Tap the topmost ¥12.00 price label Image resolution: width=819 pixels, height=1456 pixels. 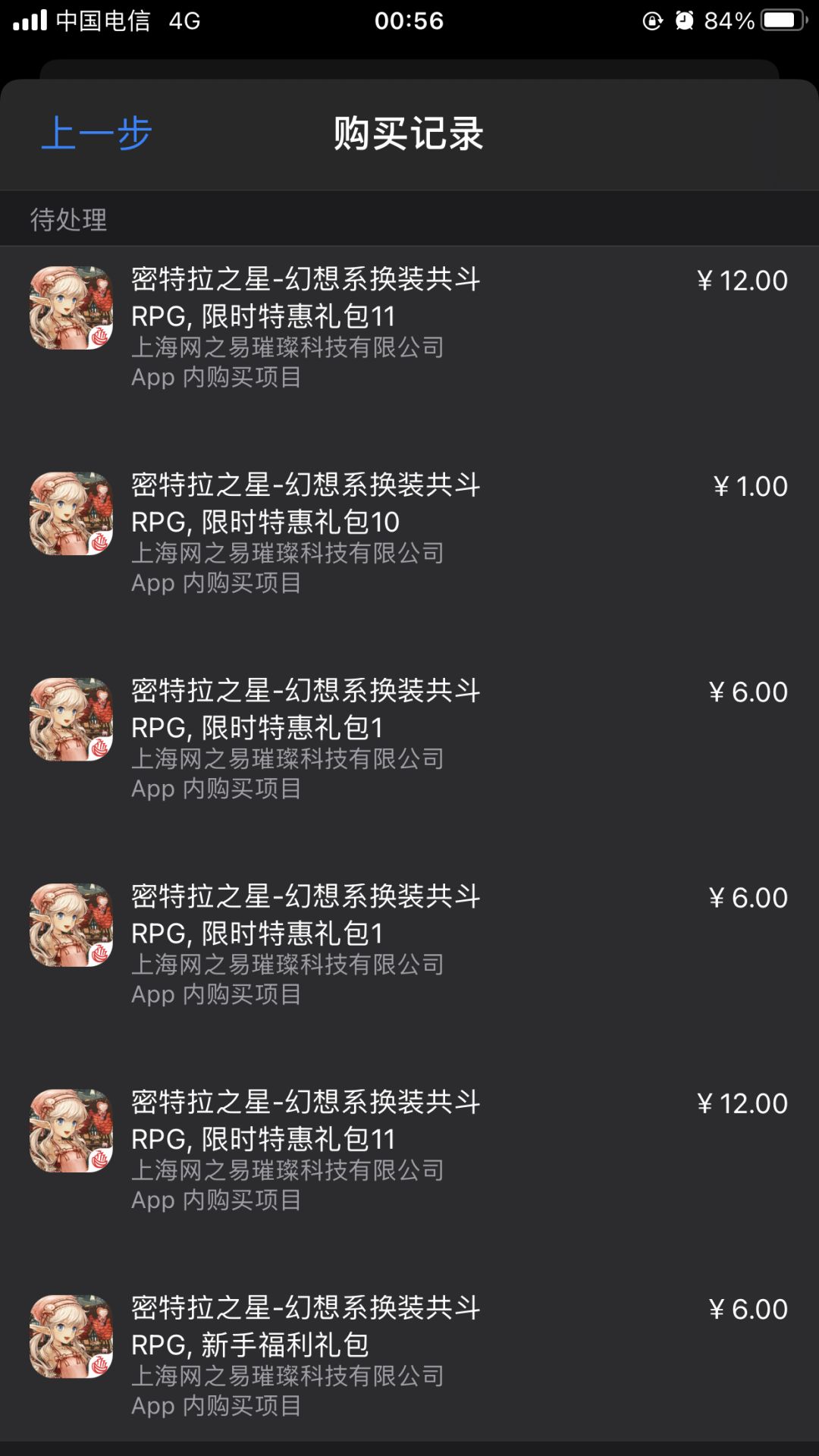click(x=742, y=279)
